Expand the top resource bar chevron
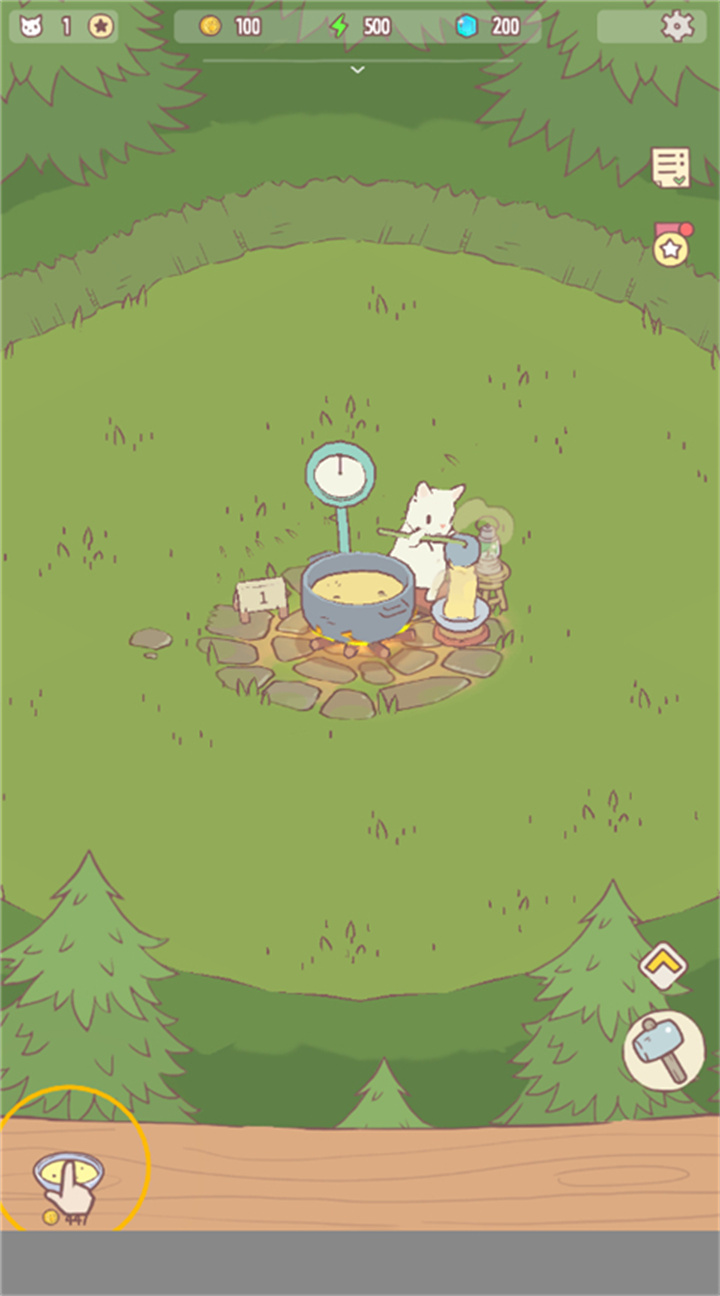Screen dimensions: 720x1296 (358, 69)
